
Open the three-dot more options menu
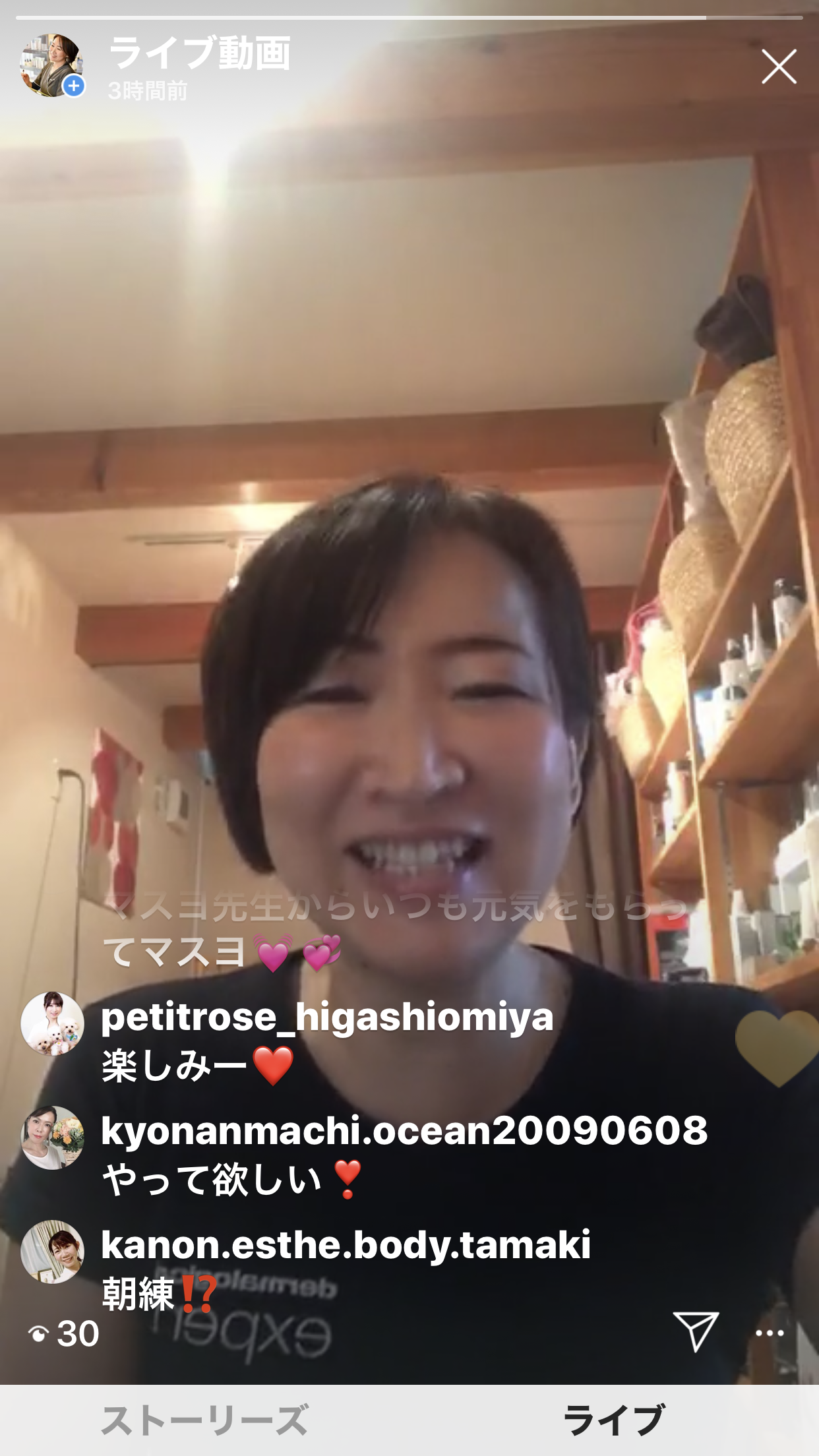(770, 1333)
